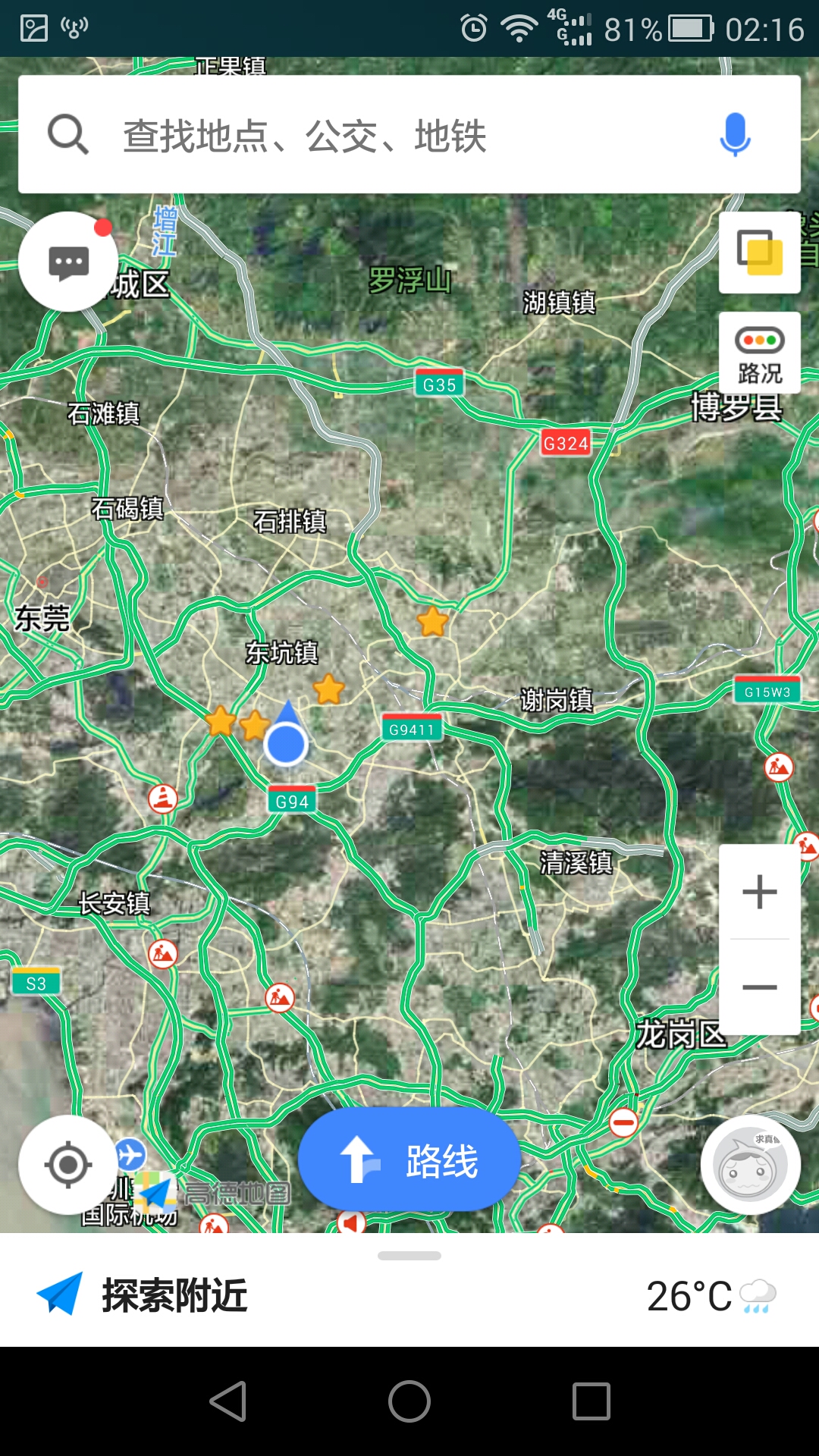Recenter map on my location
The image size is (819, 1456).
[x=68, y=1164]
